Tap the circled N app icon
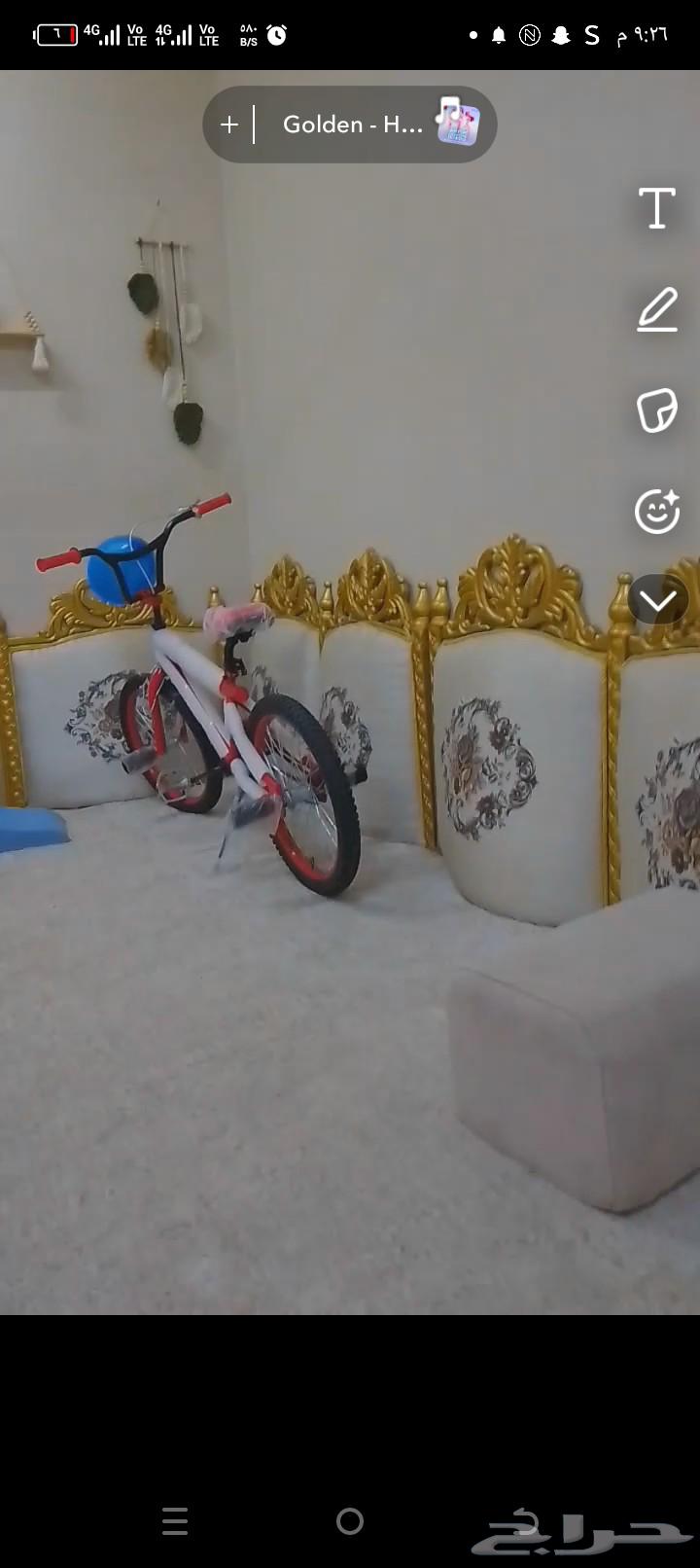Image resolution: width=700 pixels, height=1568 pixels. coord(530,35)
